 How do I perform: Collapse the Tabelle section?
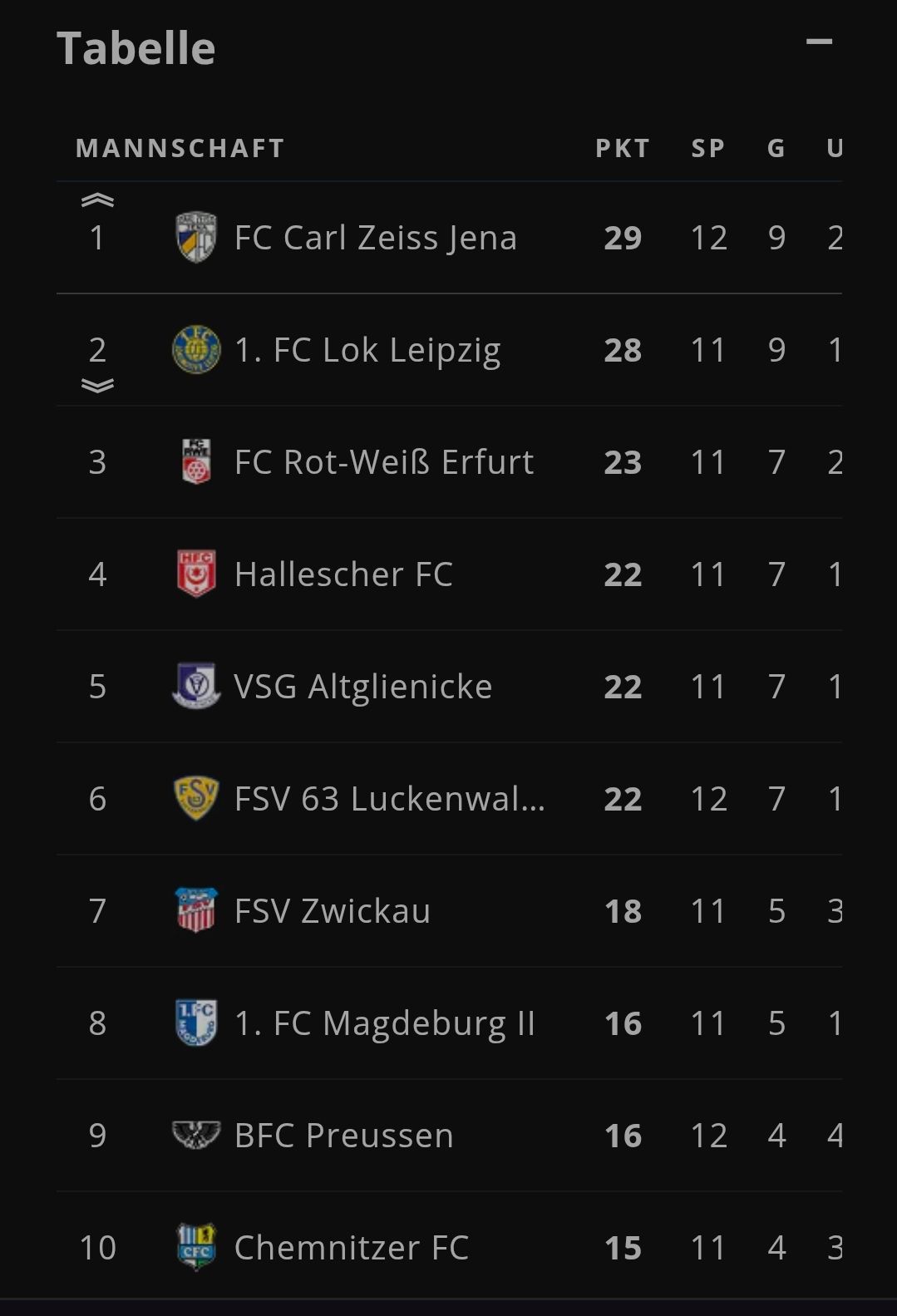click(819, 42)
